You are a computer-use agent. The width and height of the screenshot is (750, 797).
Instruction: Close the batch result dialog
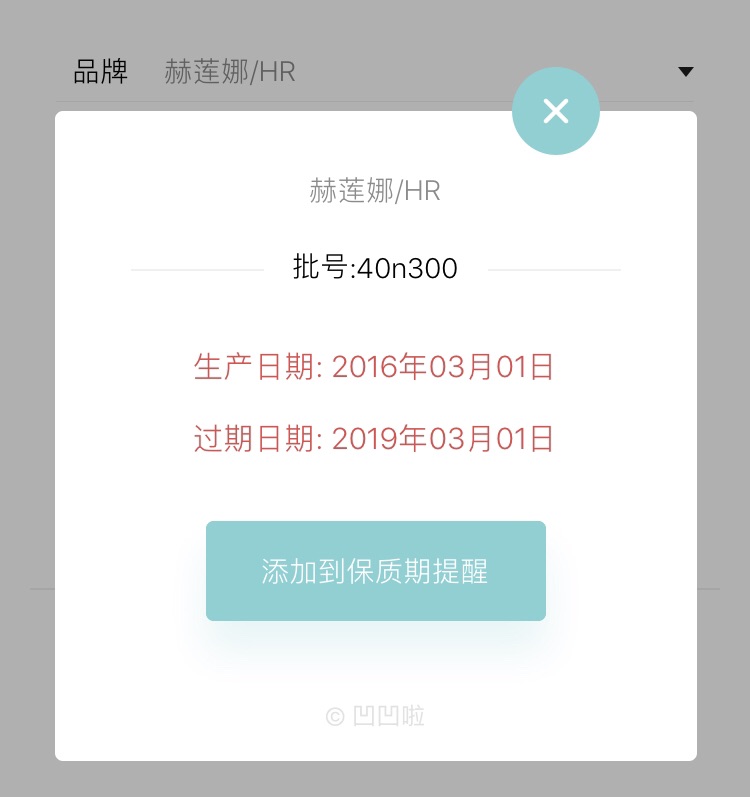click(x=556, y=111)
